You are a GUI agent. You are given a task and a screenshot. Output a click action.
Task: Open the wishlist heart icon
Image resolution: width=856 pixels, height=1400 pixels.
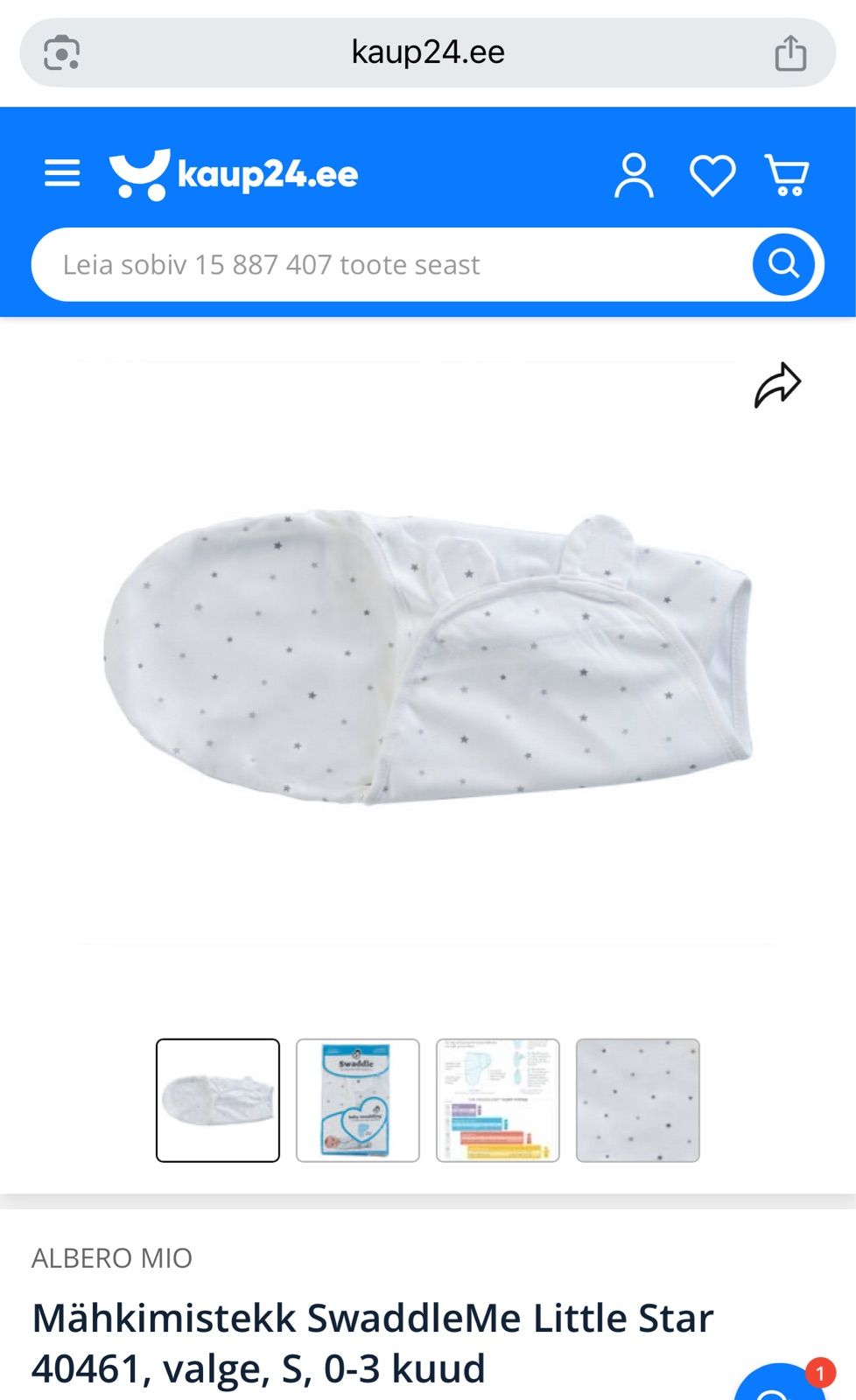click(x=712, y=175)
